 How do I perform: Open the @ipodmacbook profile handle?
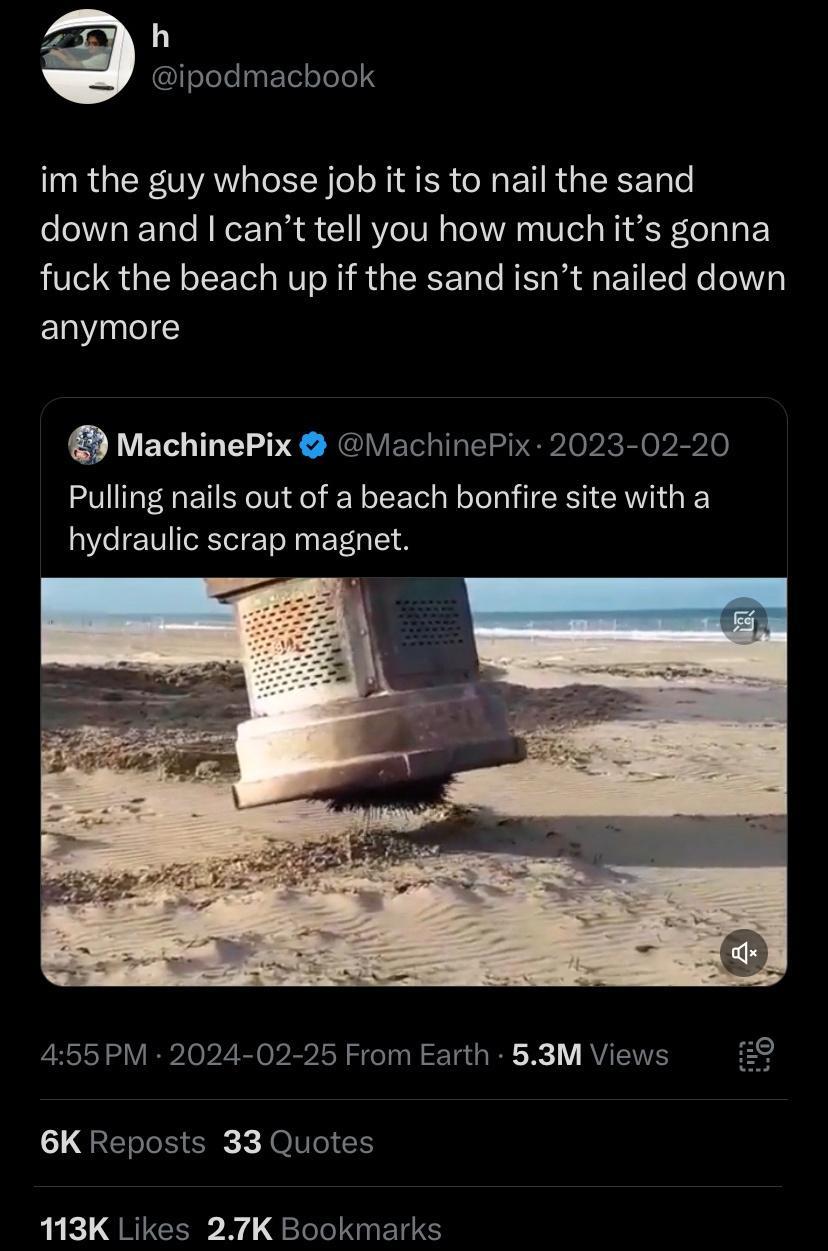[262, 76]
